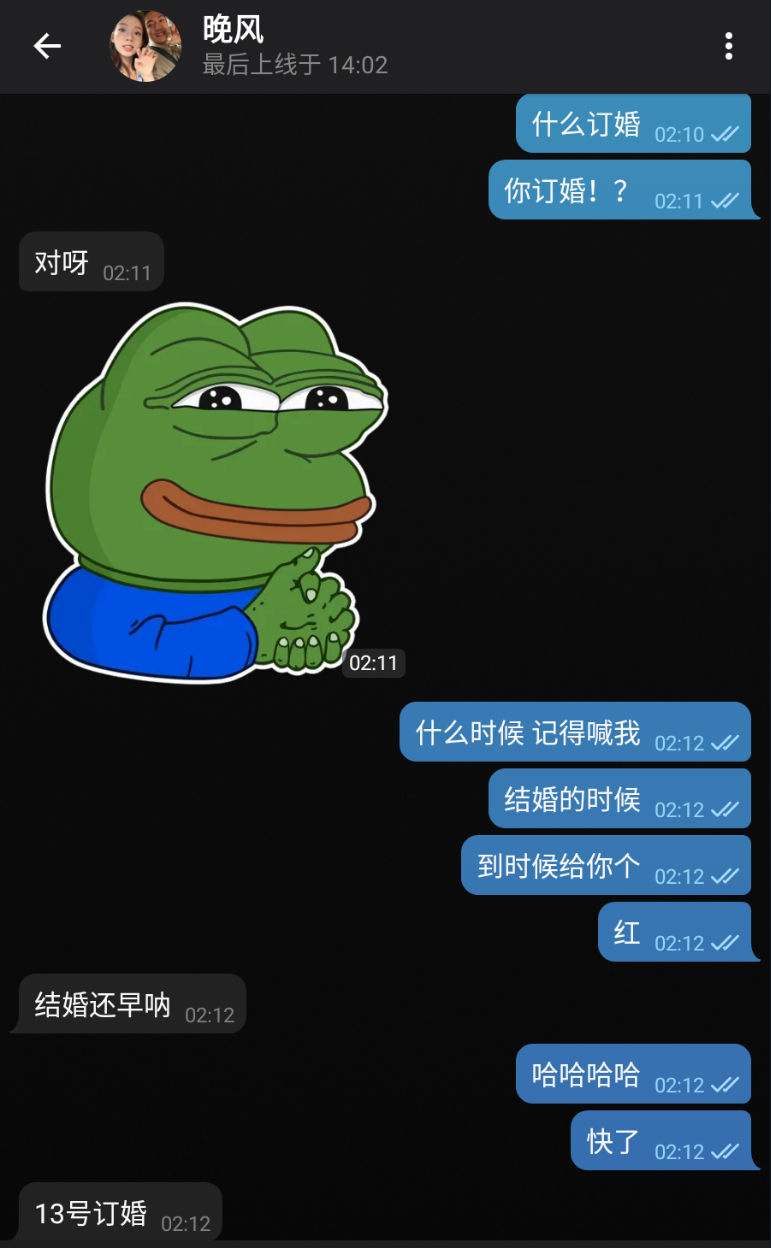Viewport: 771px width, 1248px height.
Task: Open 晚风's contact info from the header
Action: point(294,46)
